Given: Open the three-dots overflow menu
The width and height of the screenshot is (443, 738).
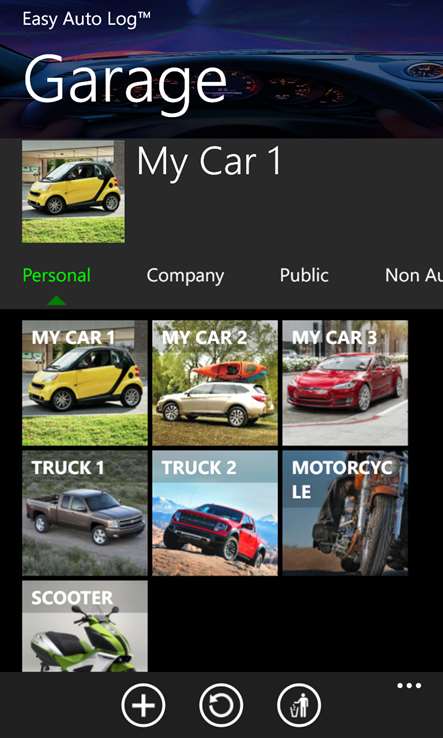Looking at the screenshot, I should pyautogui.click(x=409, y=686).
